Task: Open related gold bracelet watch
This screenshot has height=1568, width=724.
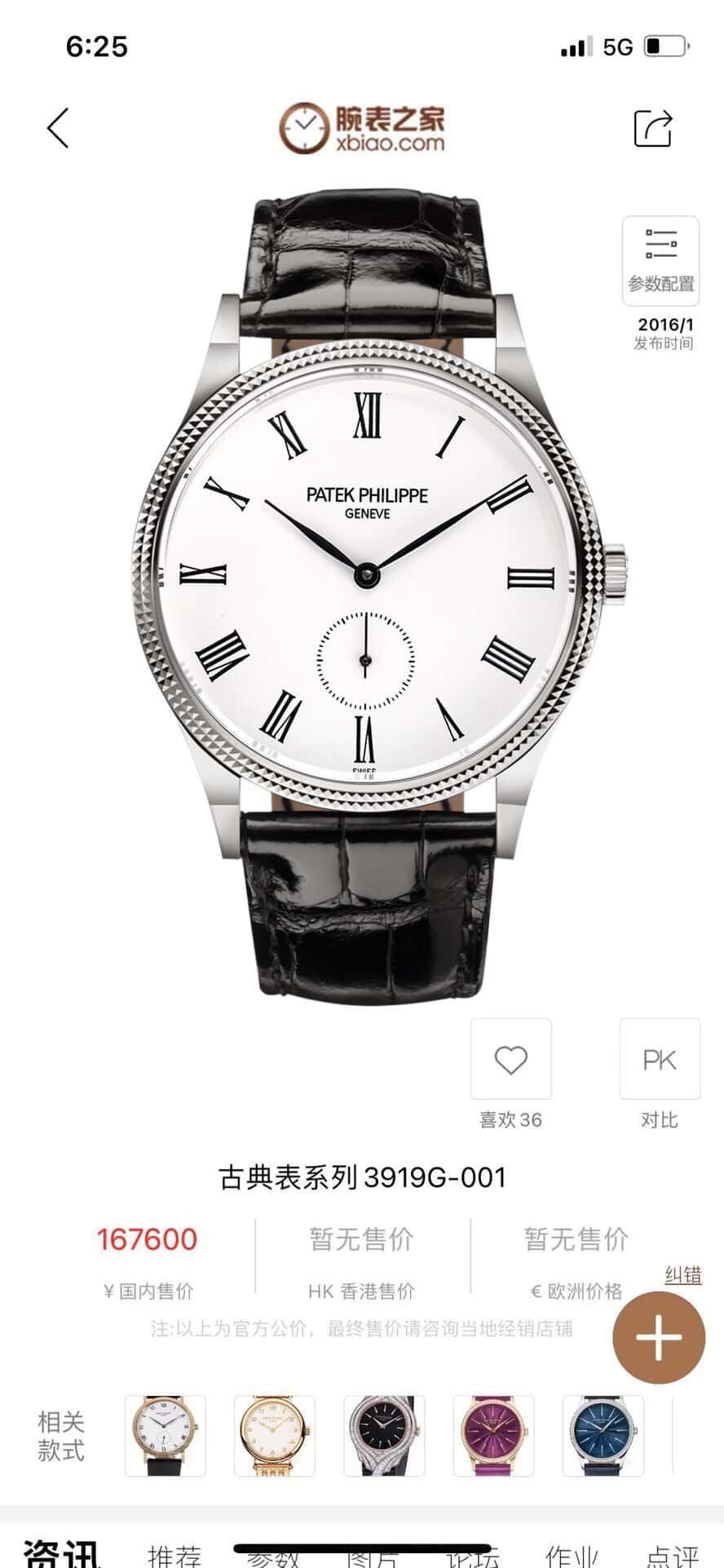Action: click(x=275, y=1436)
